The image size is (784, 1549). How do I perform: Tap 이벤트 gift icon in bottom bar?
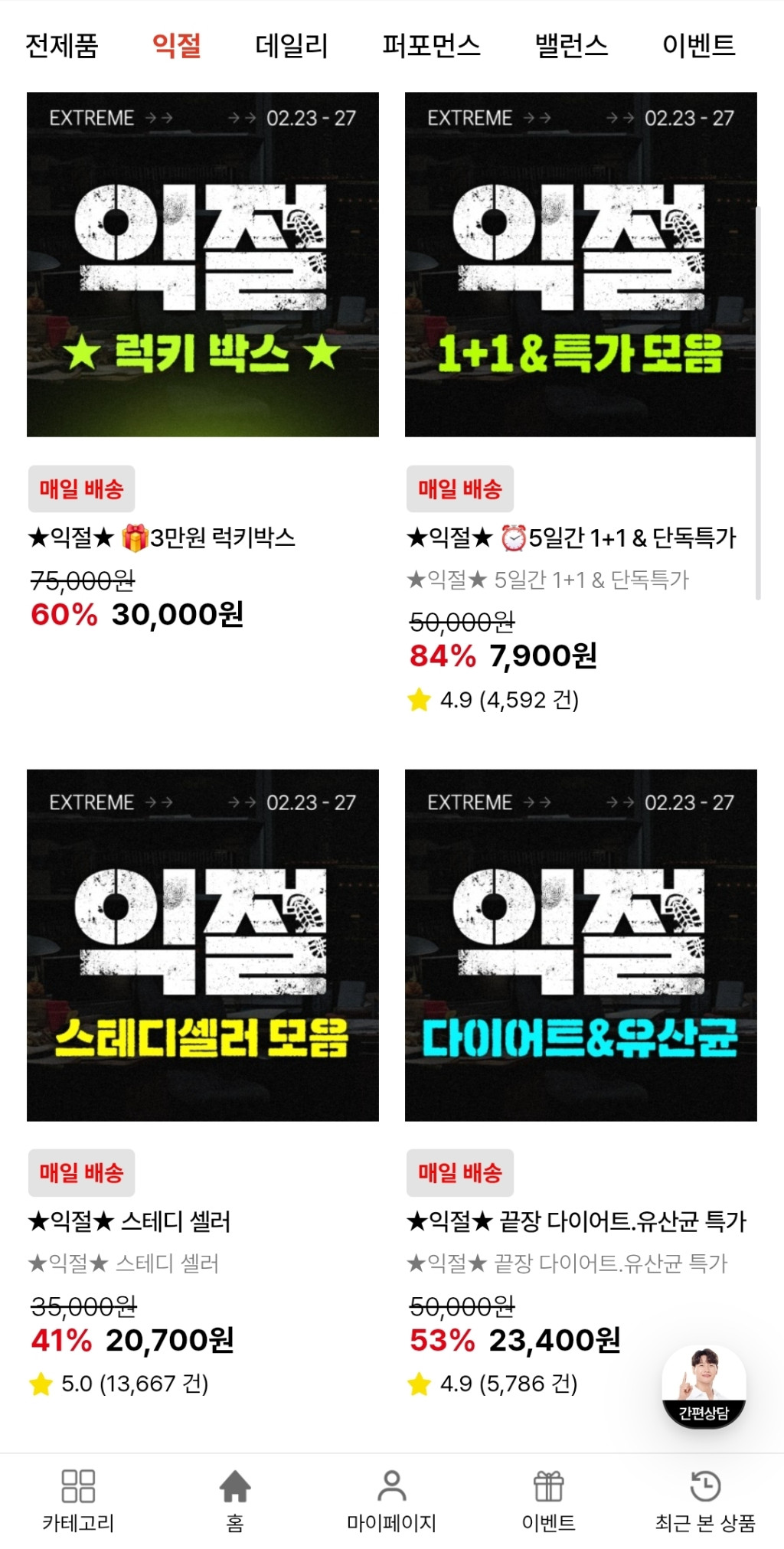click(548, 1500)
